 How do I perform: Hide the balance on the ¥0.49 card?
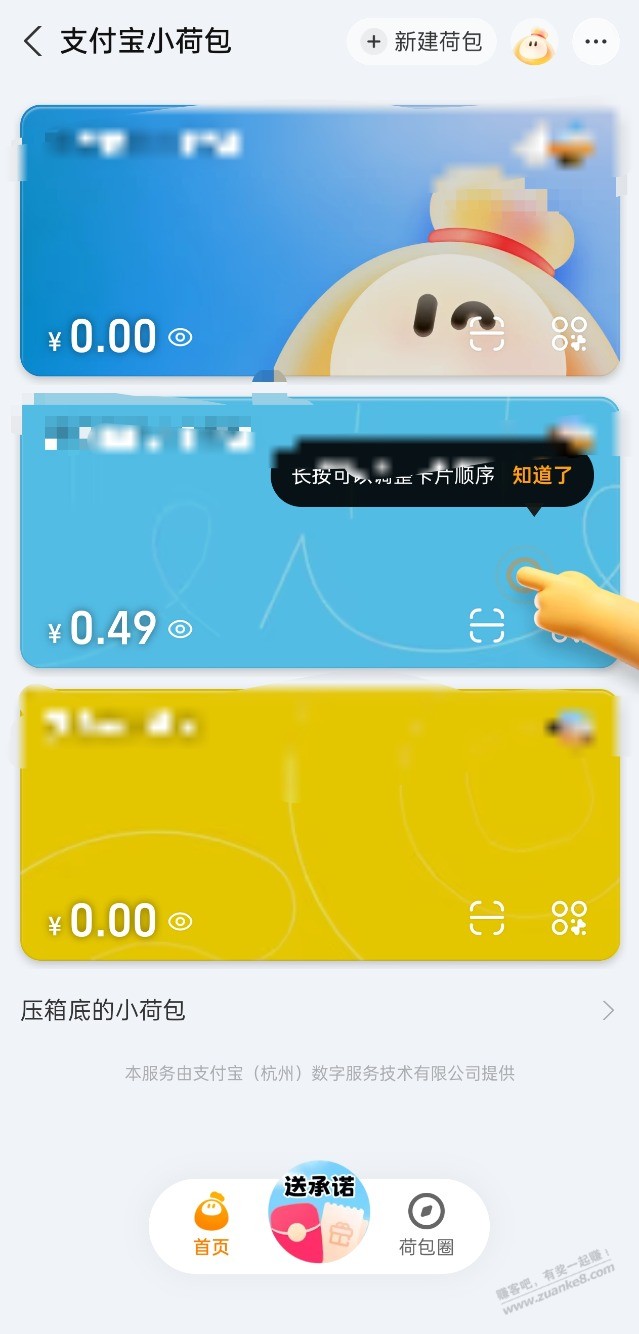(180, 629)
